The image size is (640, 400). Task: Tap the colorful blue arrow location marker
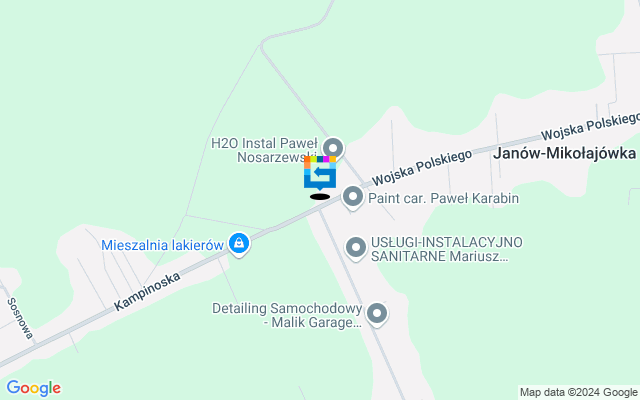coord(320,173)
